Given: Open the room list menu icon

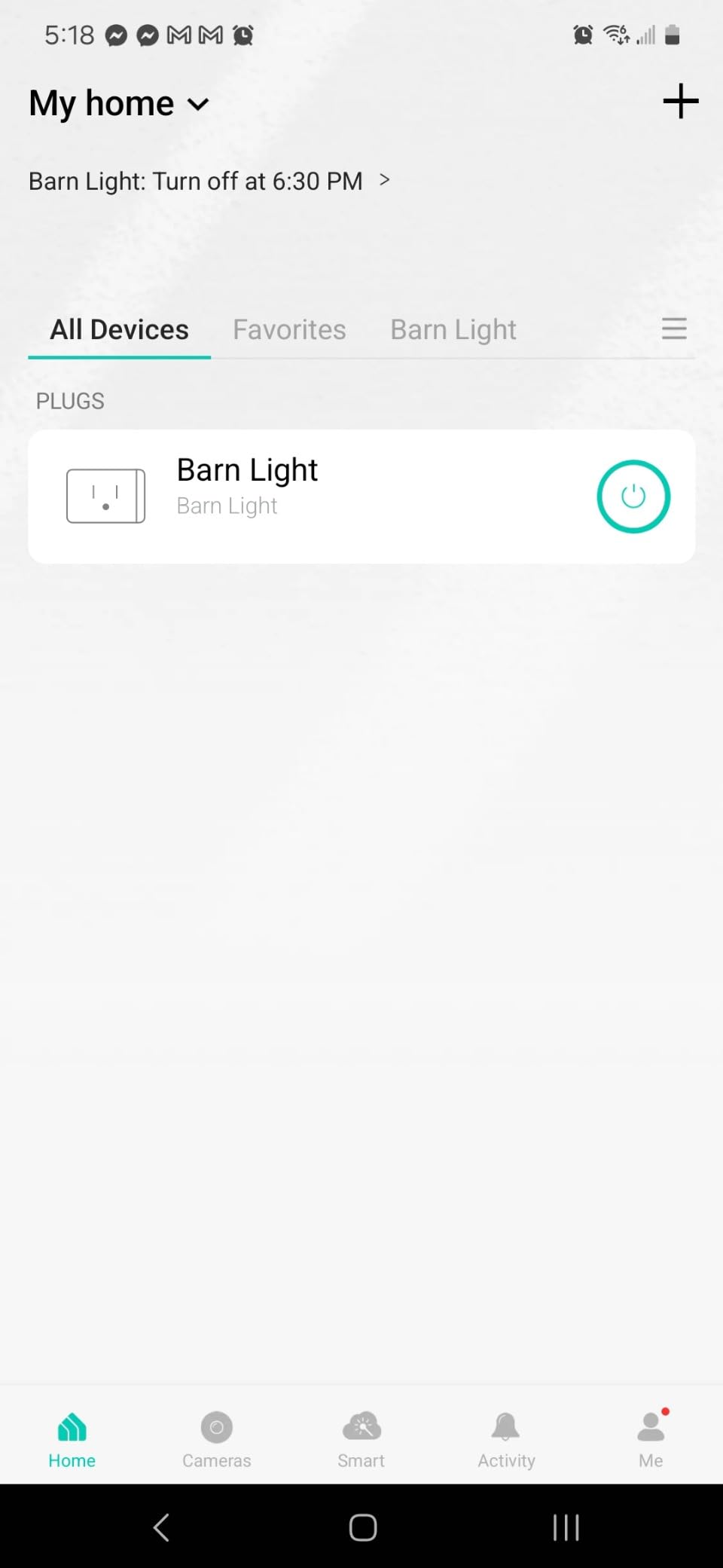Looking at the screenshot, I should tap(673, 329).
